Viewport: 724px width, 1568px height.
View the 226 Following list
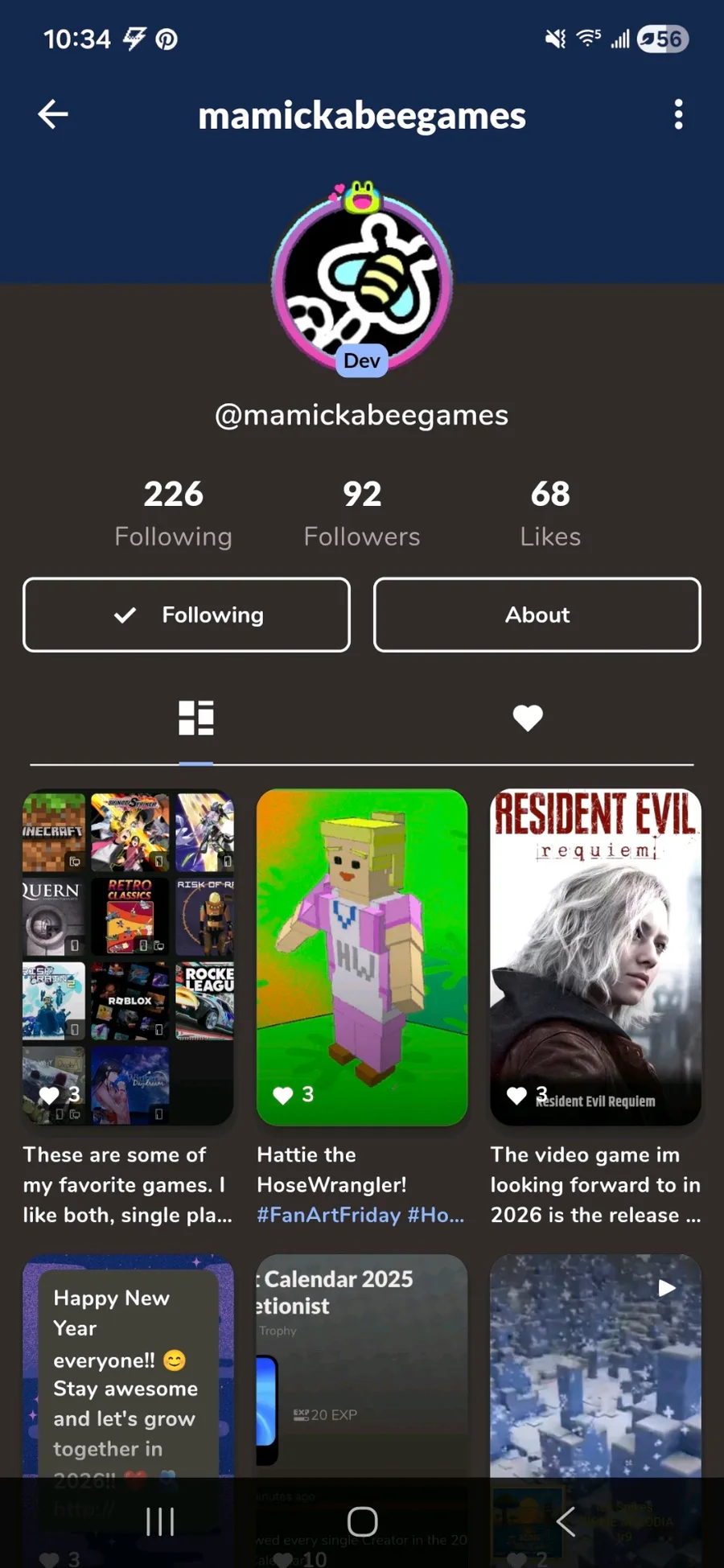(x=173, y=513)
